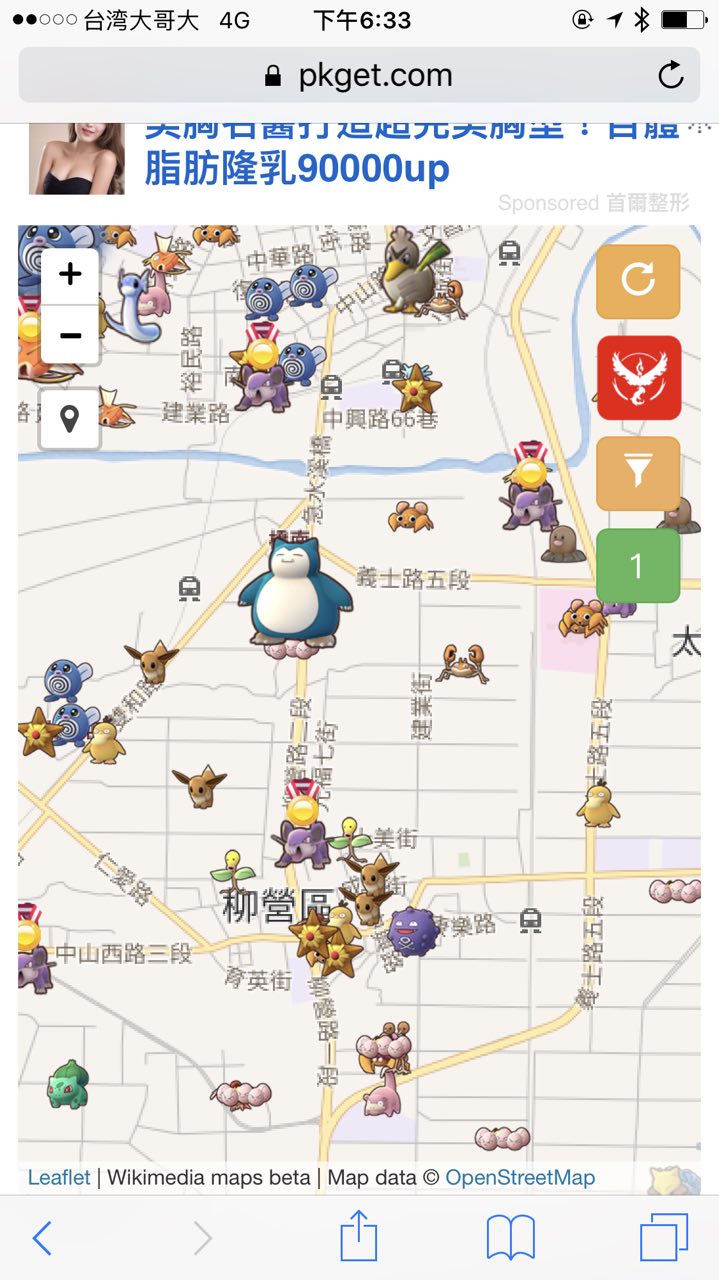The height and width of the screenshot is (1280, 719).
Task: Locate my position on the map
Action: point(69,419)
